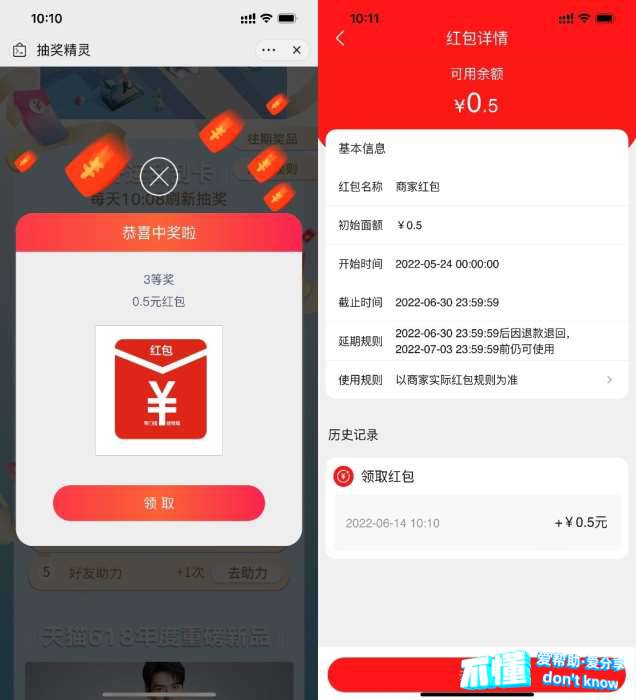
Task: Dismiss the prize dialog with the circled X
Action: (x=159, y=177)
